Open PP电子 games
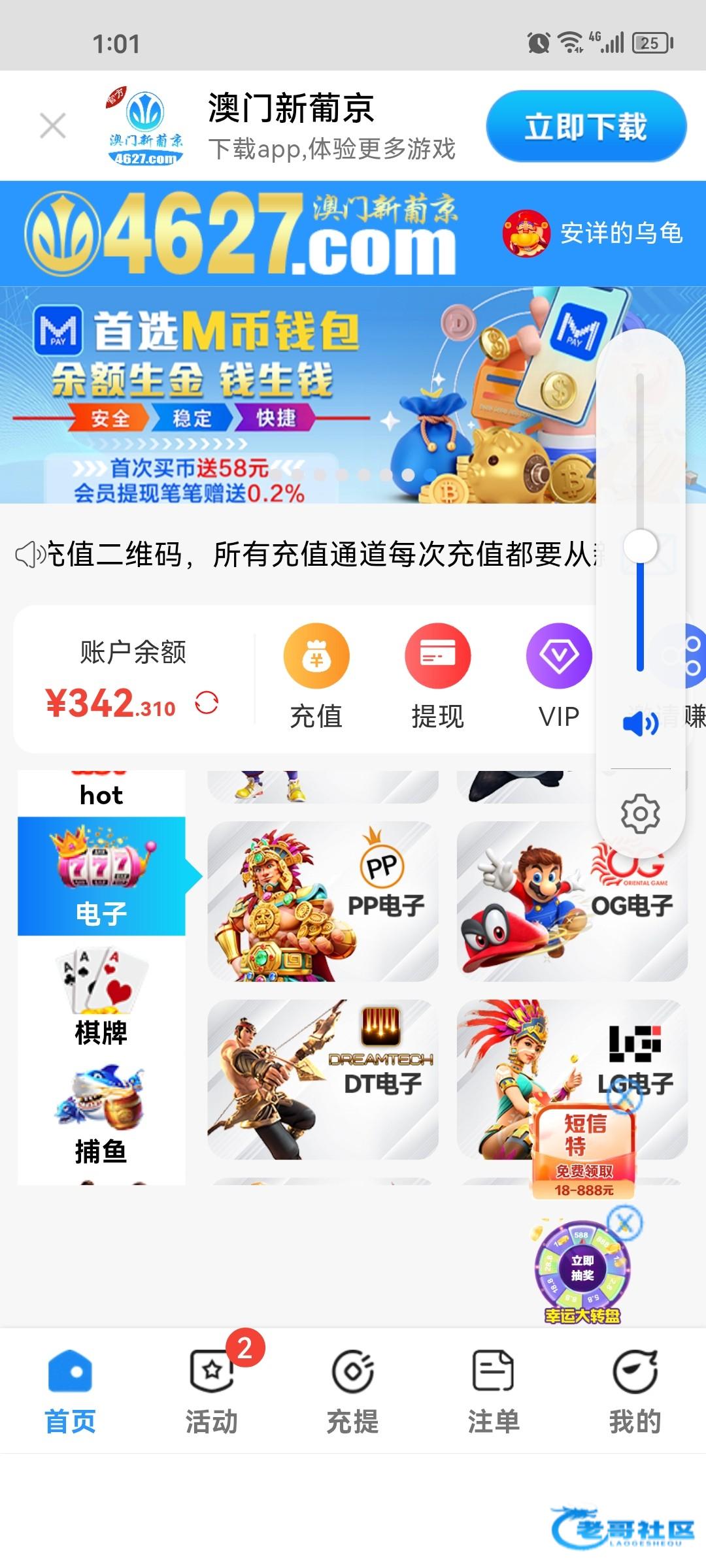The height and width of the screenshot is (1568, 706). click(323, 902)
